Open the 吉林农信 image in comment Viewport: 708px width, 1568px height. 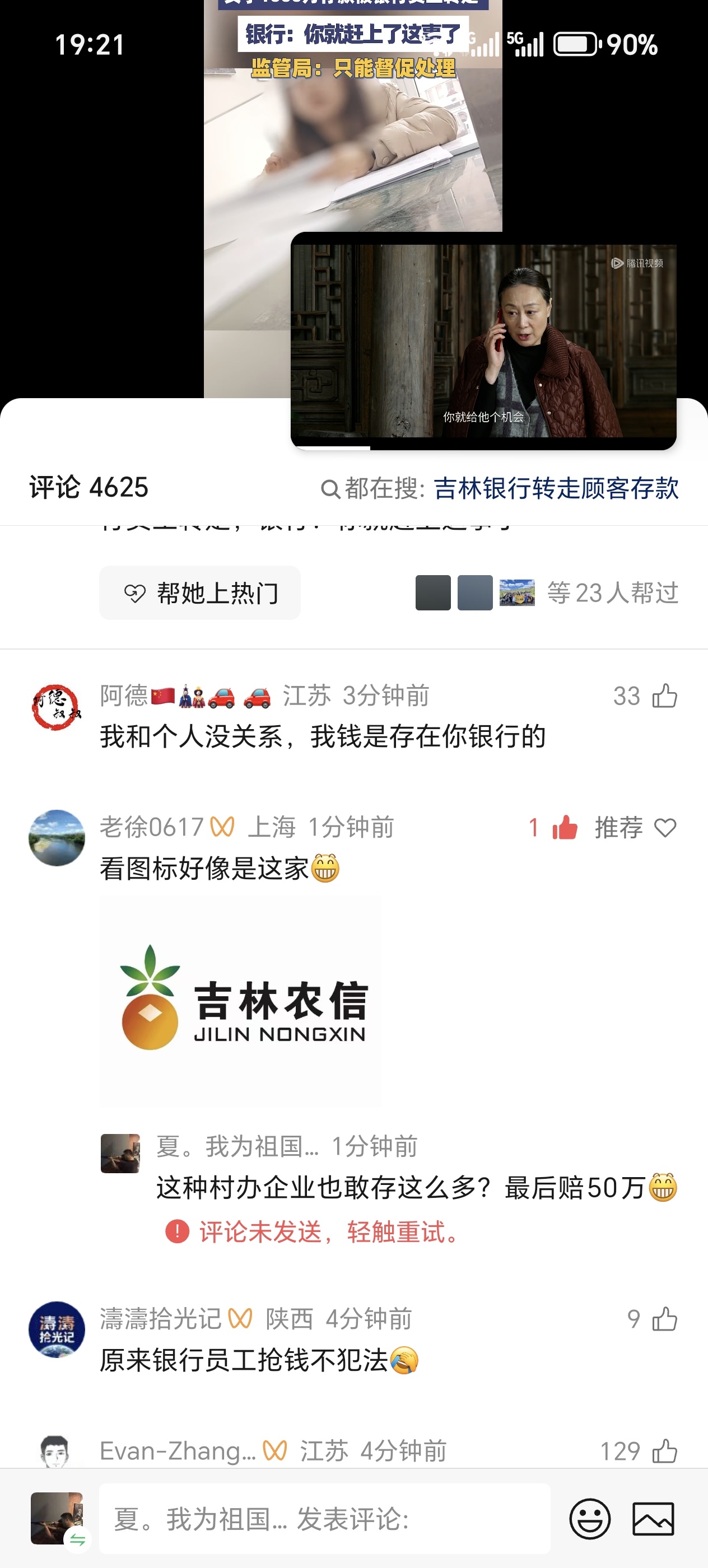pos(240,1000)
